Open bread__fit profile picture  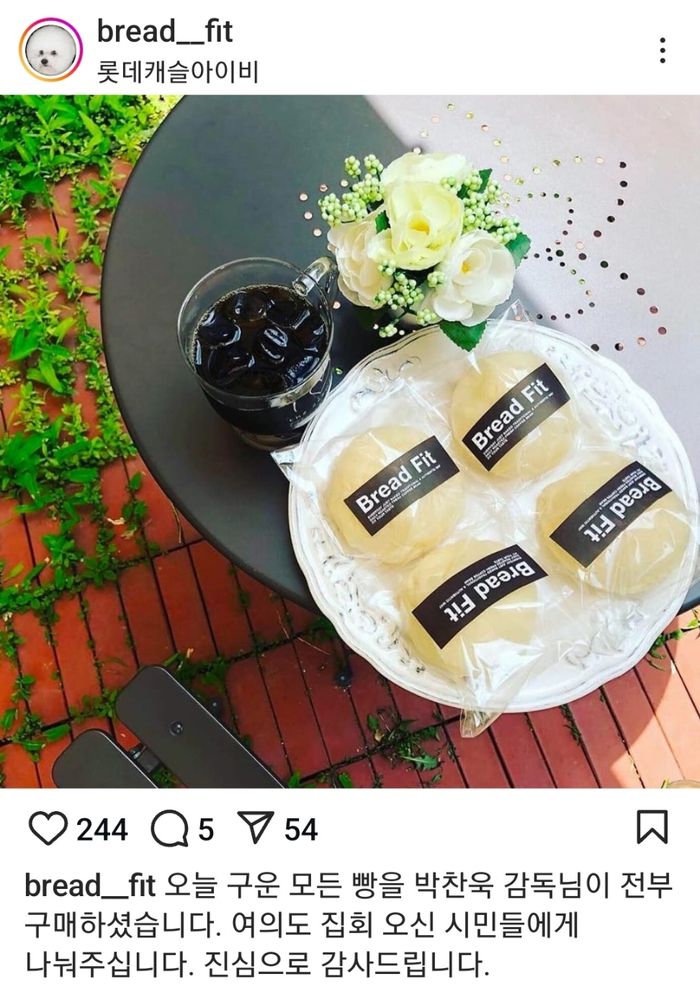(x=50, y=49)
